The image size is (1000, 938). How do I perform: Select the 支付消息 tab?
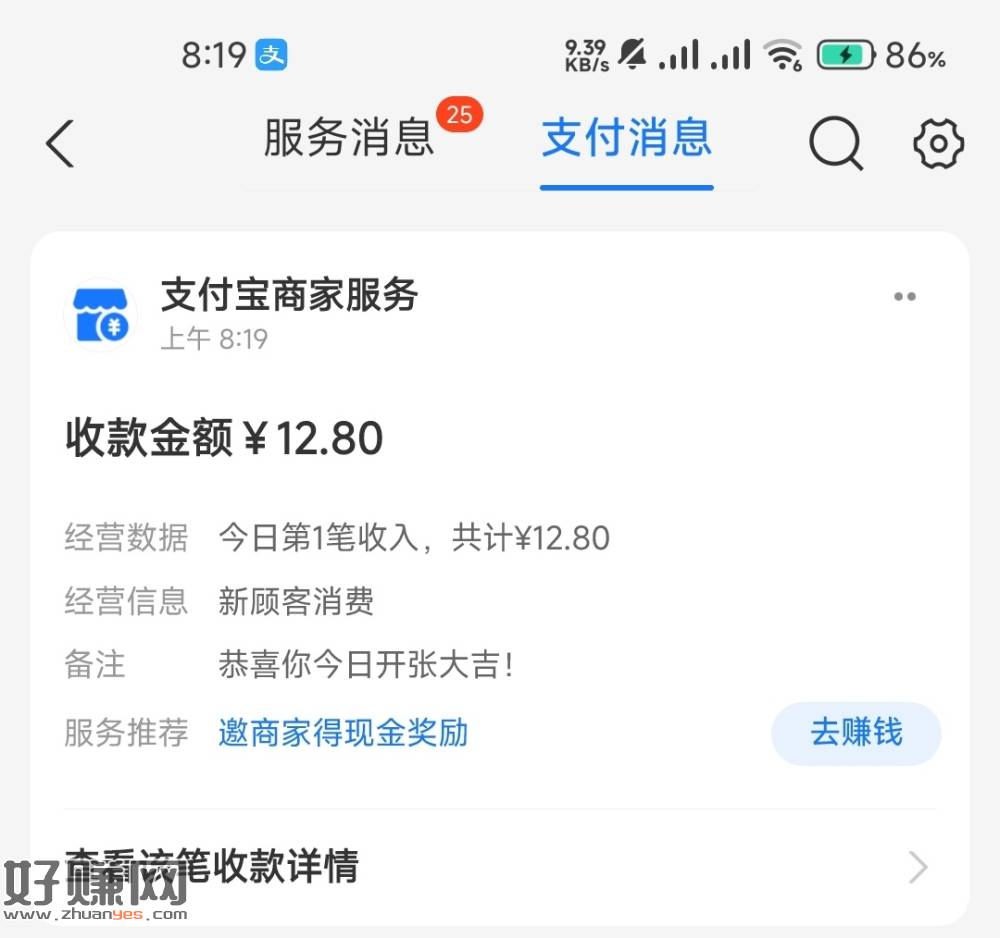point(627,139)
